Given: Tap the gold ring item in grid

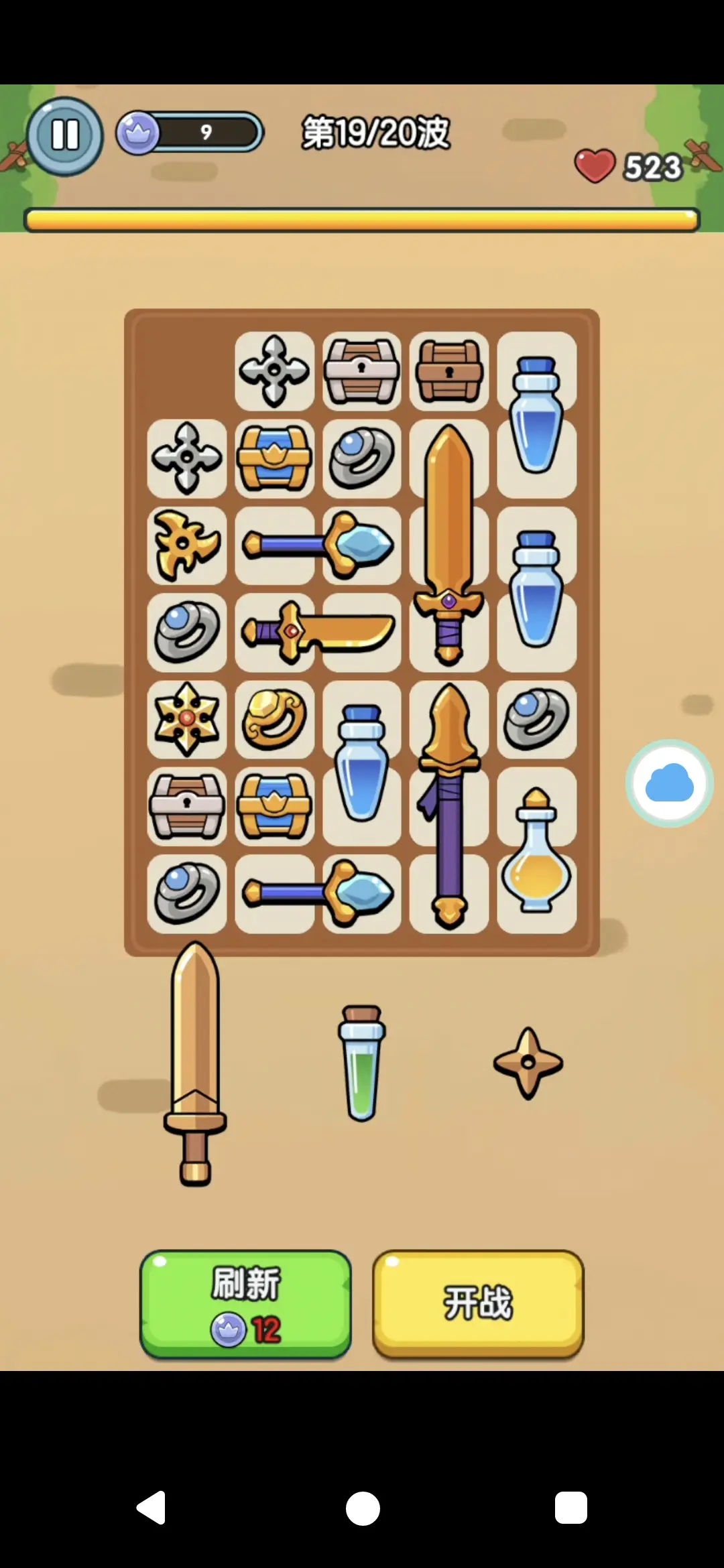Looking at the screenshot, I should 274,719.
